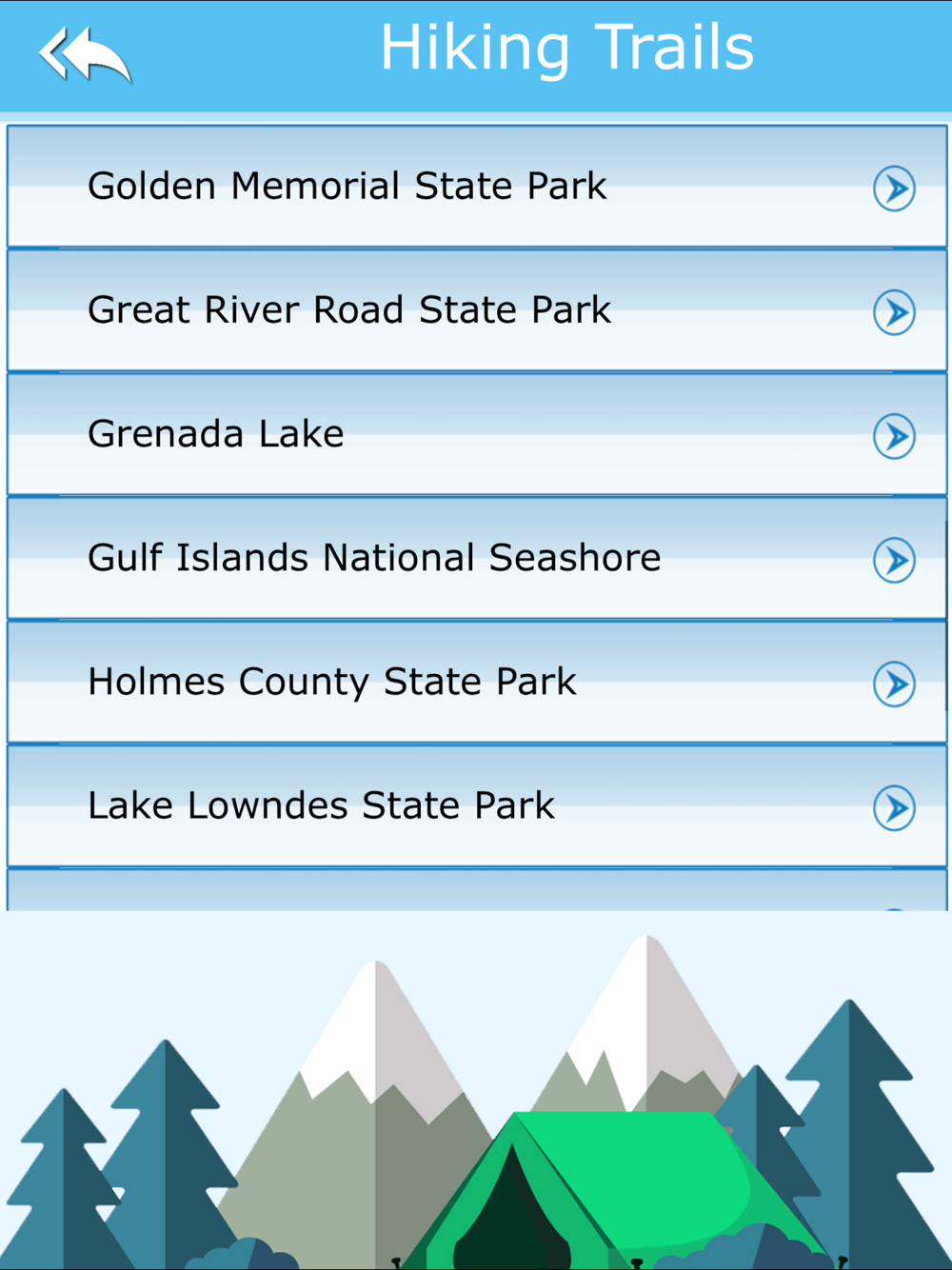View Gulf Islands National Seashore trails
The height and width of the screenshot is (1270, 952).
tap(477, 558)
